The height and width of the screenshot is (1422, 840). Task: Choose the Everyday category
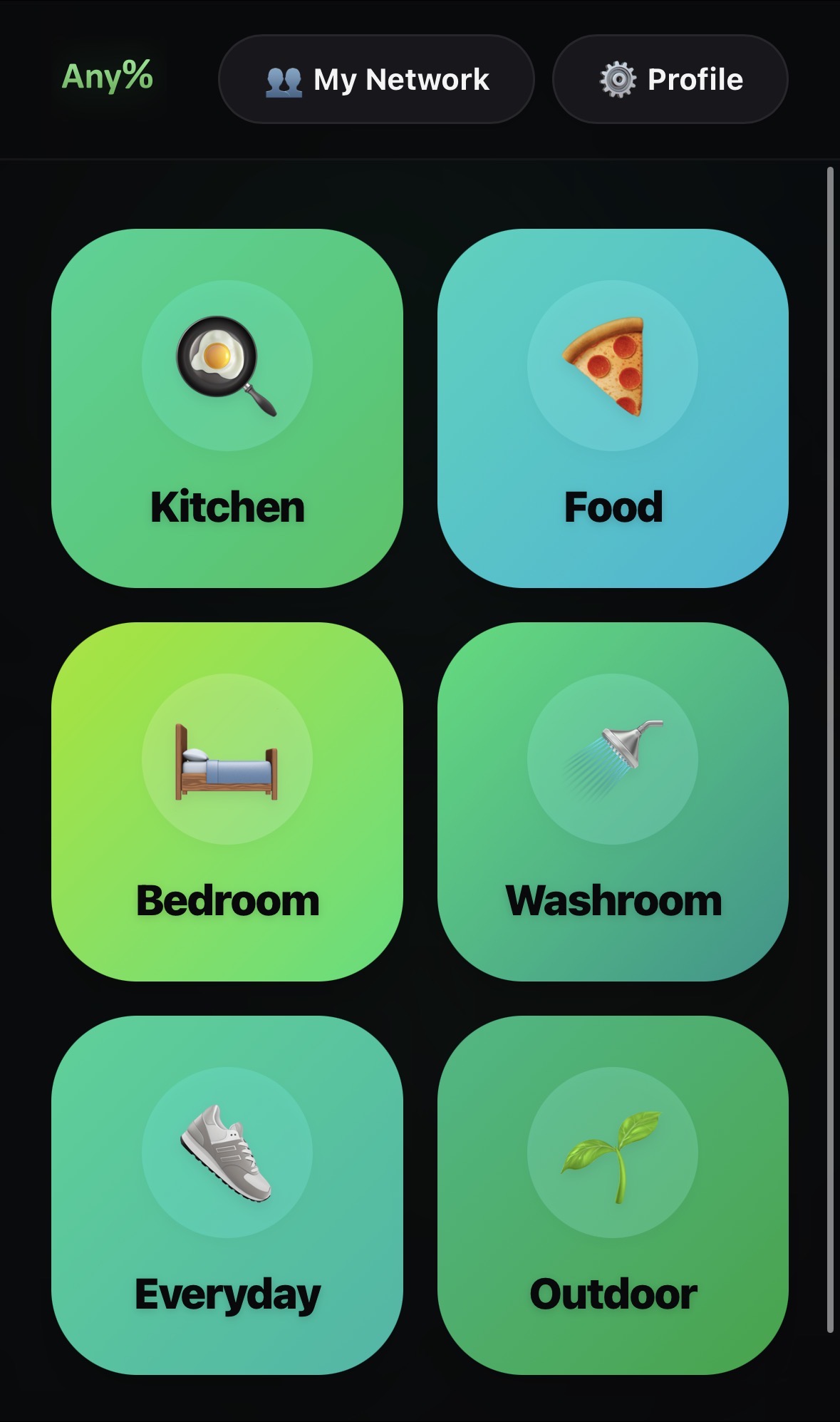click(227, 1195)
